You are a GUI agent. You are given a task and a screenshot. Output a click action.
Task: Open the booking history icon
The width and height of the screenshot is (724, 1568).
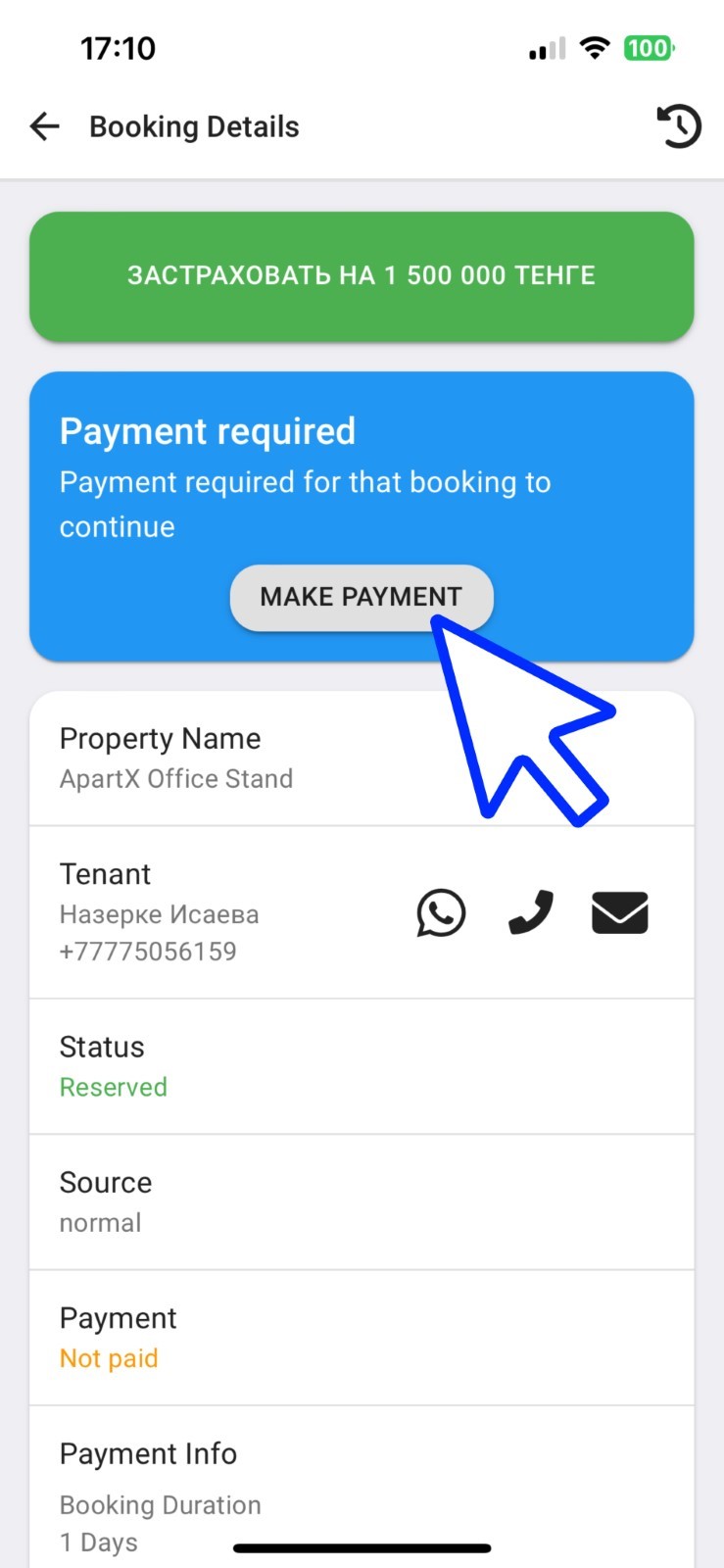tap(678, 126)
